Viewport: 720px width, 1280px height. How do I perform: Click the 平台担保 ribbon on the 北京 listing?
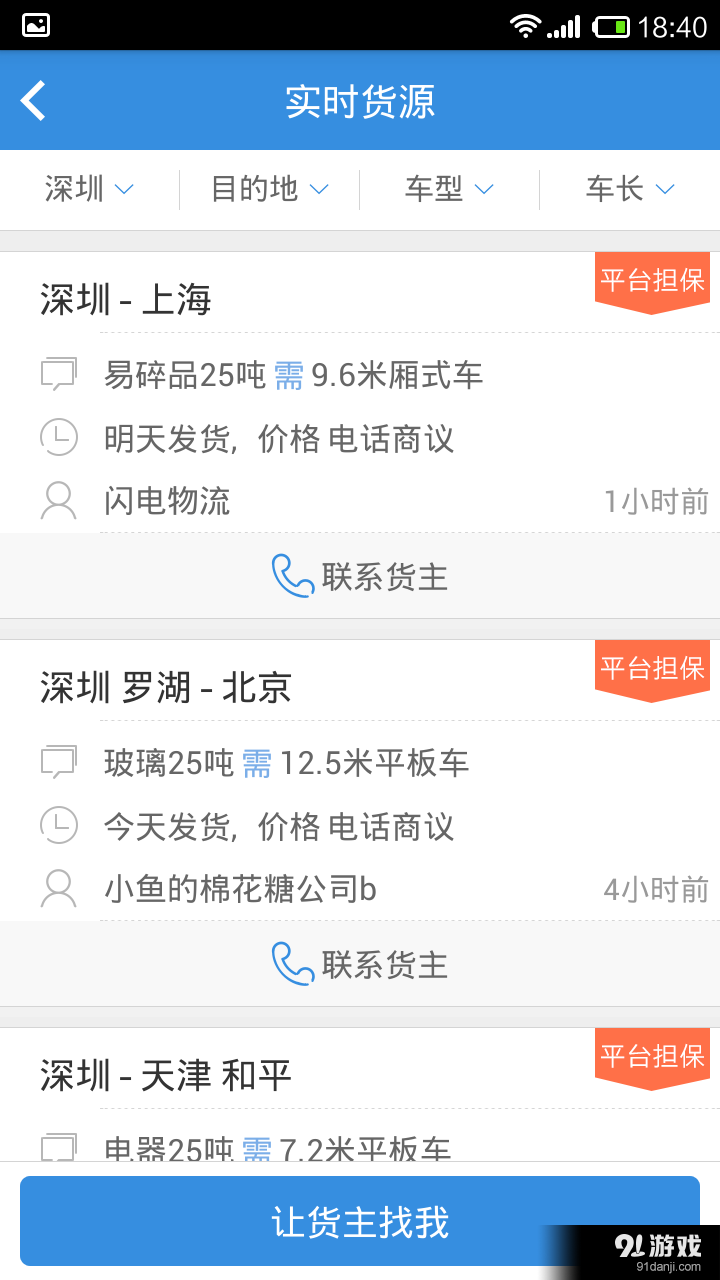652,670
